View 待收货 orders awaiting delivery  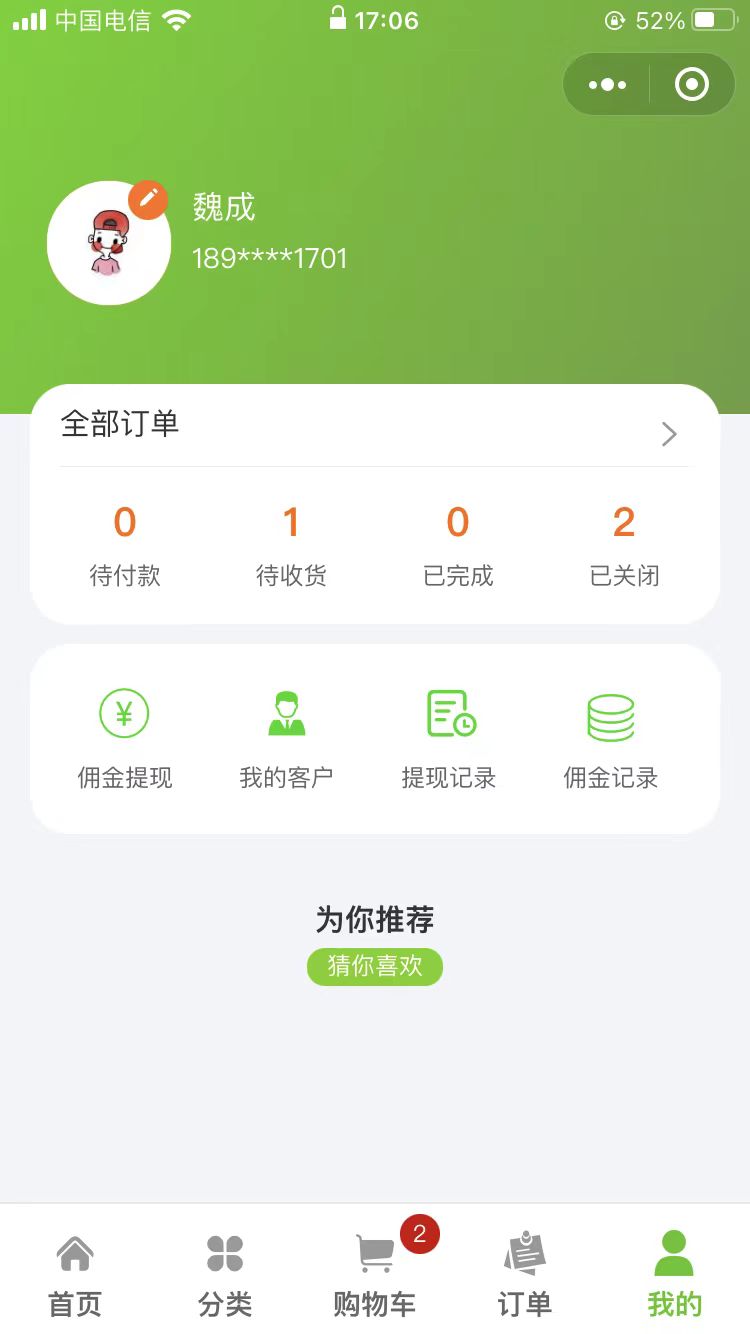(x=291, y=545)
